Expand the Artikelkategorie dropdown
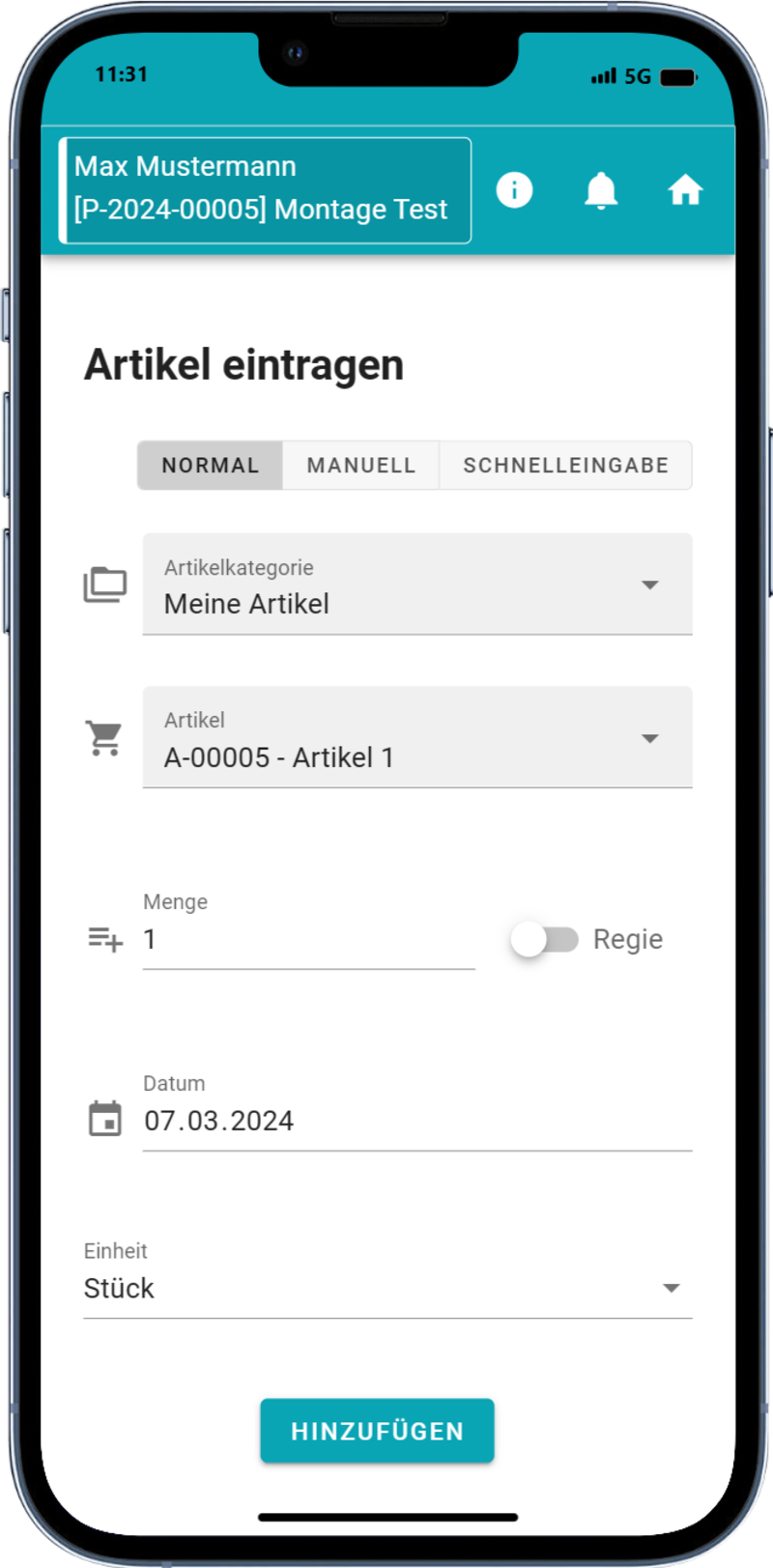This screenshot has height=1568, width=773. click(417, 584)
